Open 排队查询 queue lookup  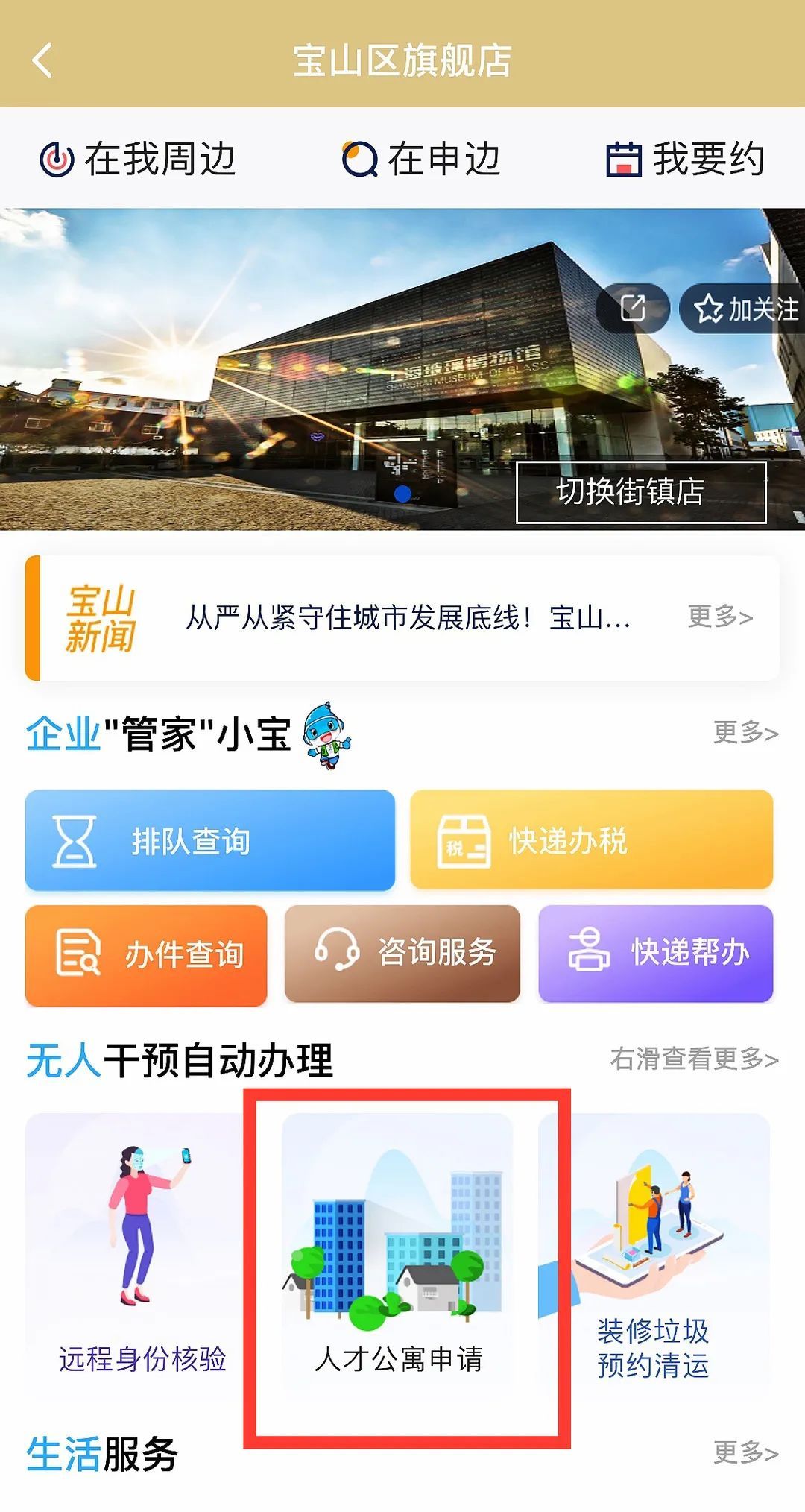[x=209, y=840]
